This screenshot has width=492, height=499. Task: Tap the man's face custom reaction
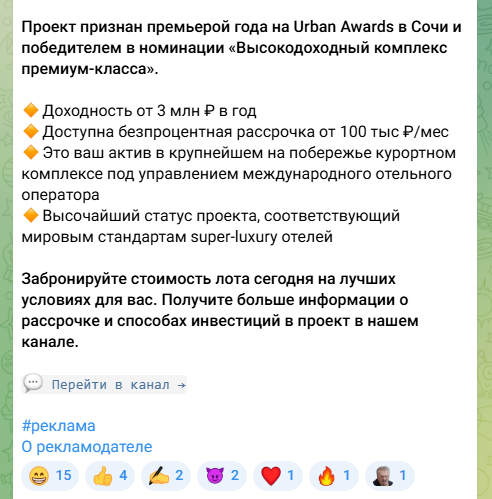pyautogui.click(x=390, y=476)
